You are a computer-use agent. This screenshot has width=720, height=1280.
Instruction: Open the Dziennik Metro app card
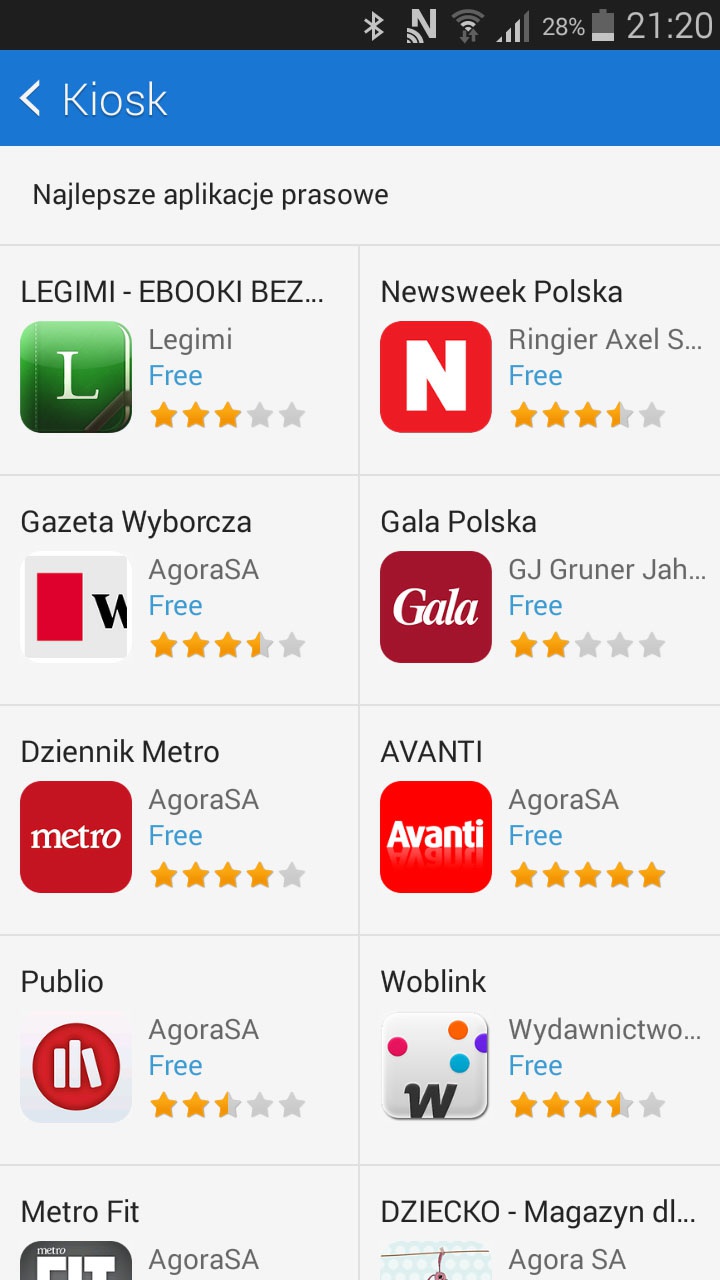click(179, 820)
